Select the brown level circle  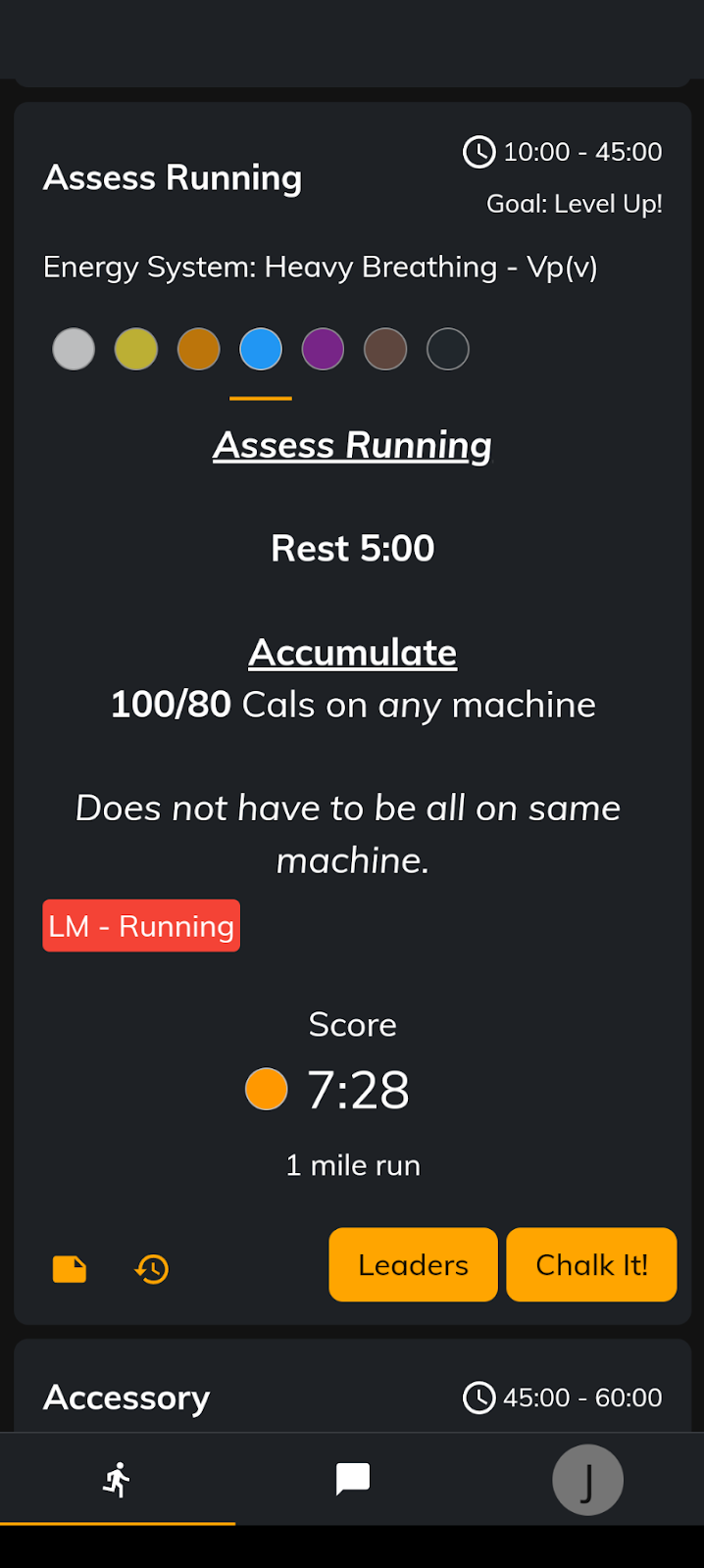click(385, 349)
